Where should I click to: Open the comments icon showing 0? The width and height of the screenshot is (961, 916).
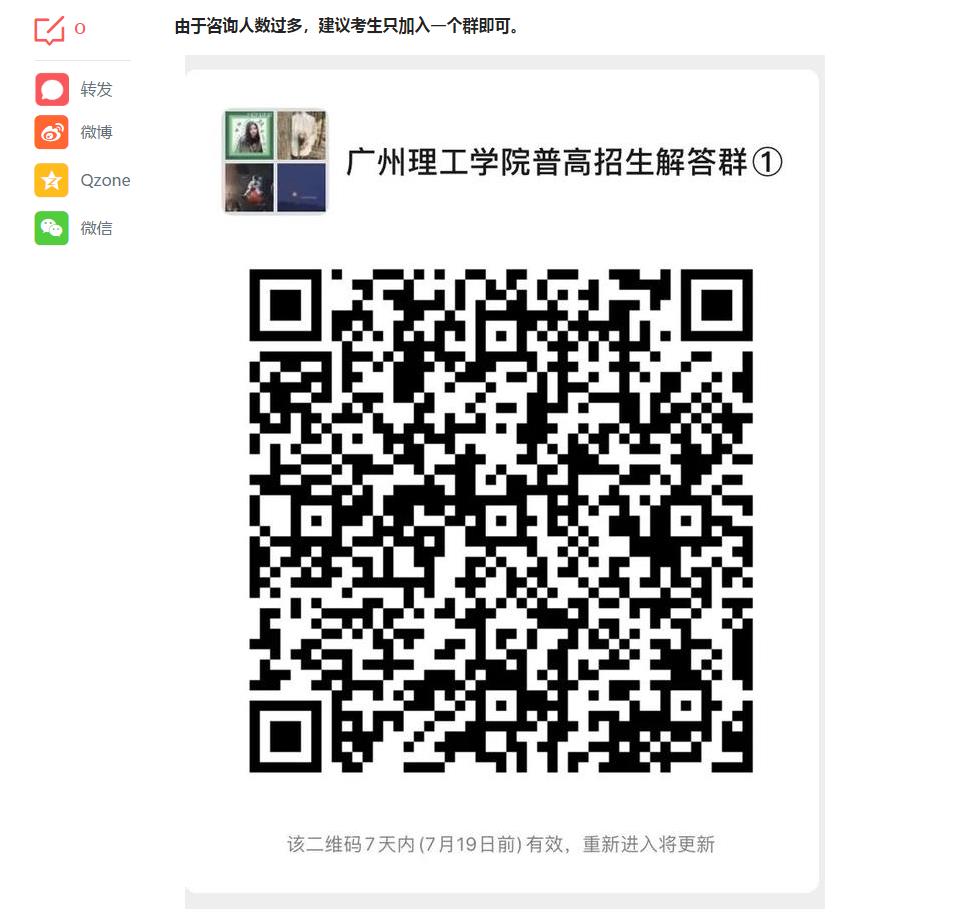click(50, 30)
